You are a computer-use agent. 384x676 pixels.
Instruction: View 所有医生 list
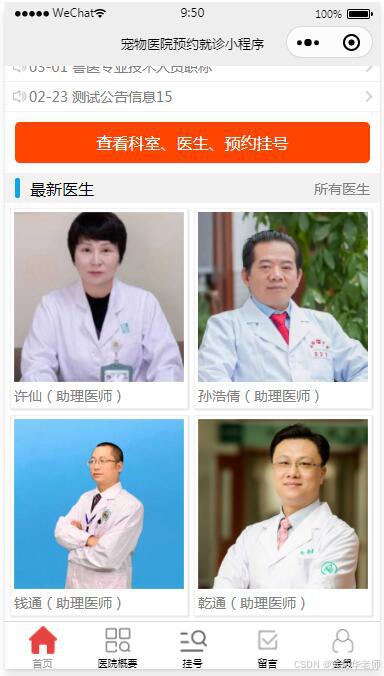point(341,189)
